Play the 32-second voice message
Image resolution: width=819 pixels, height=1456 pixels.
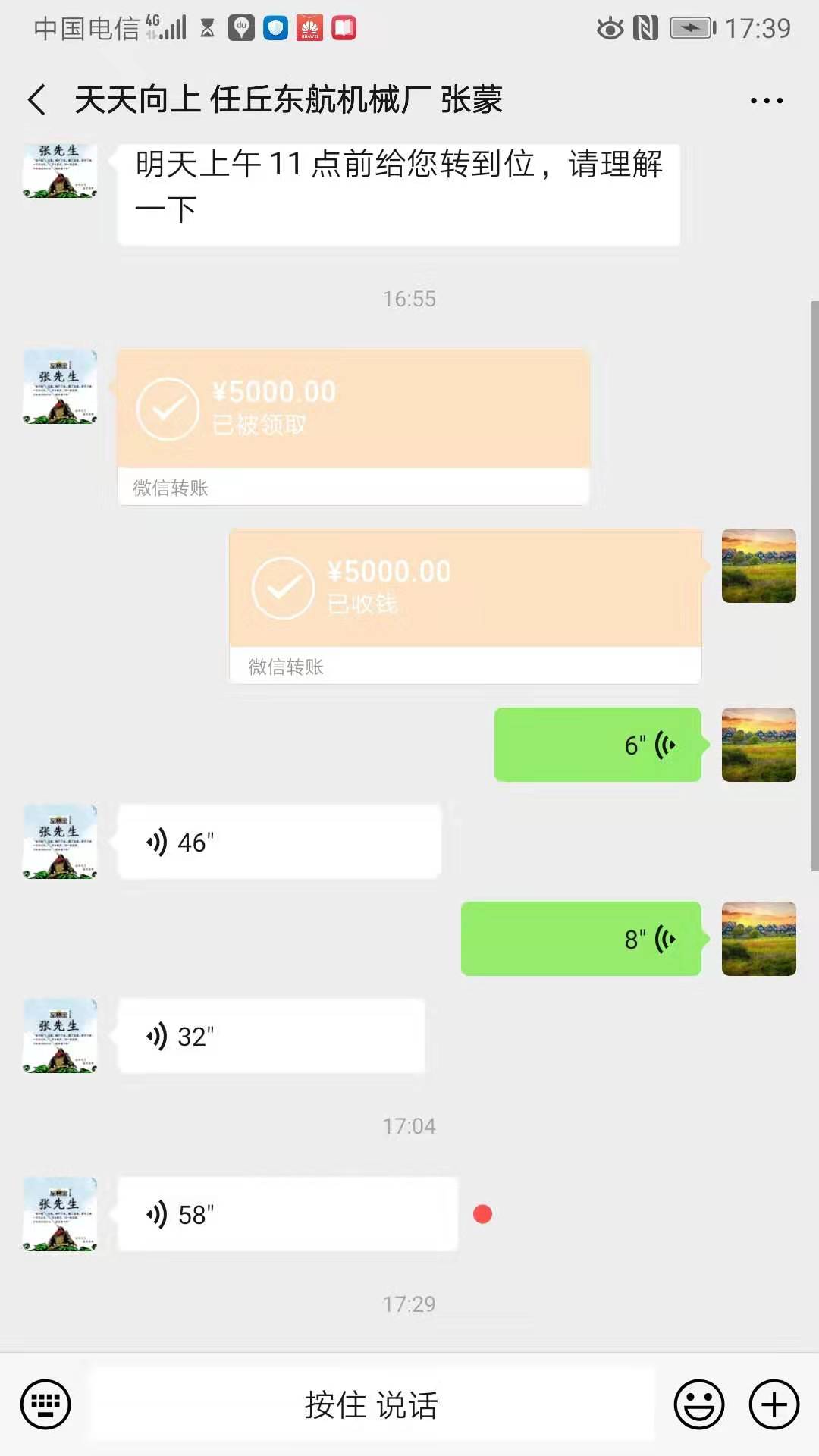(271, 1036)
